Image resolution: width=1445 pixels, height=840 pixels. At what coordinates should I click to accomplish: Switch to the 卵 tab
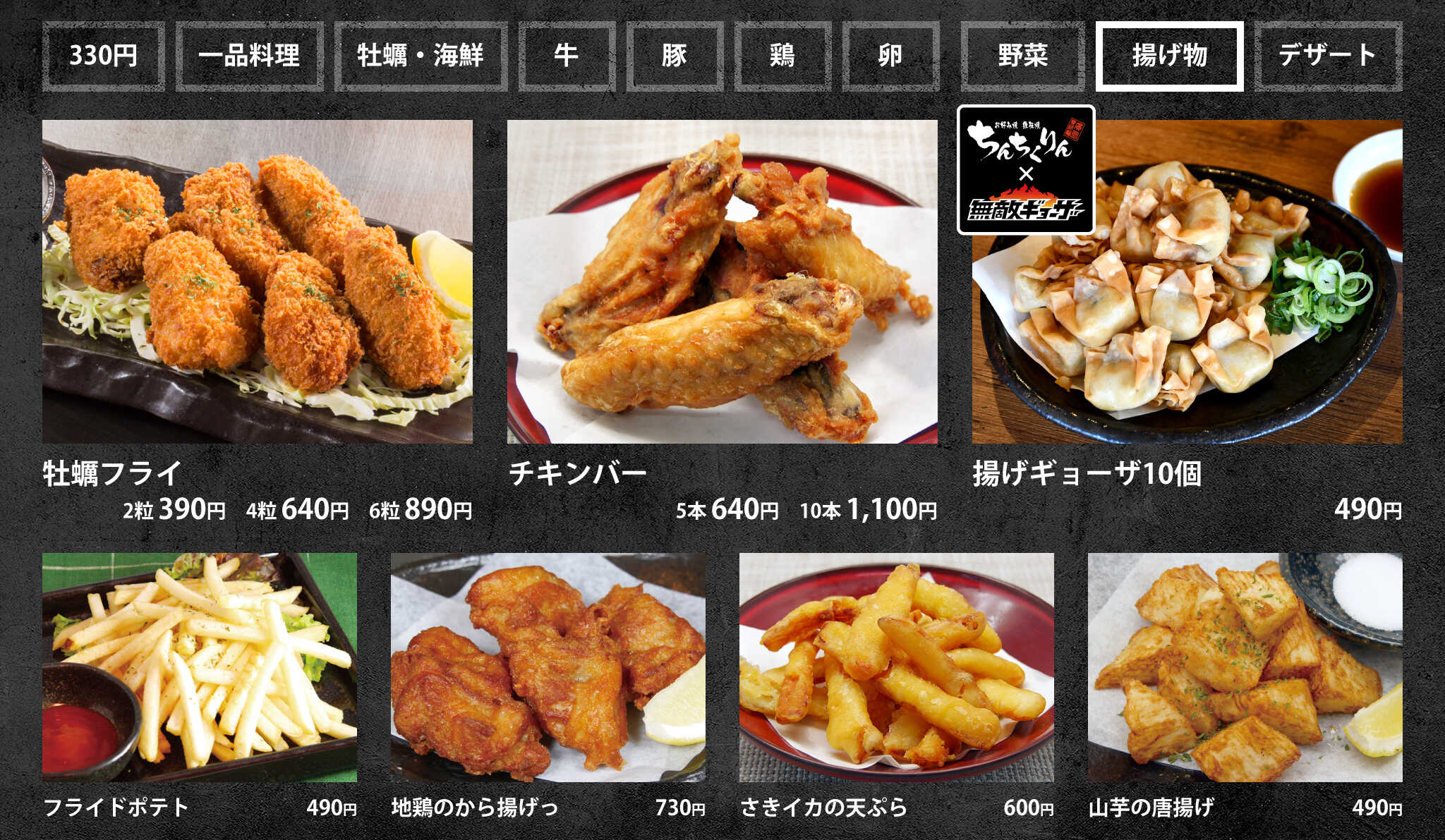click(x=890, y=56)
